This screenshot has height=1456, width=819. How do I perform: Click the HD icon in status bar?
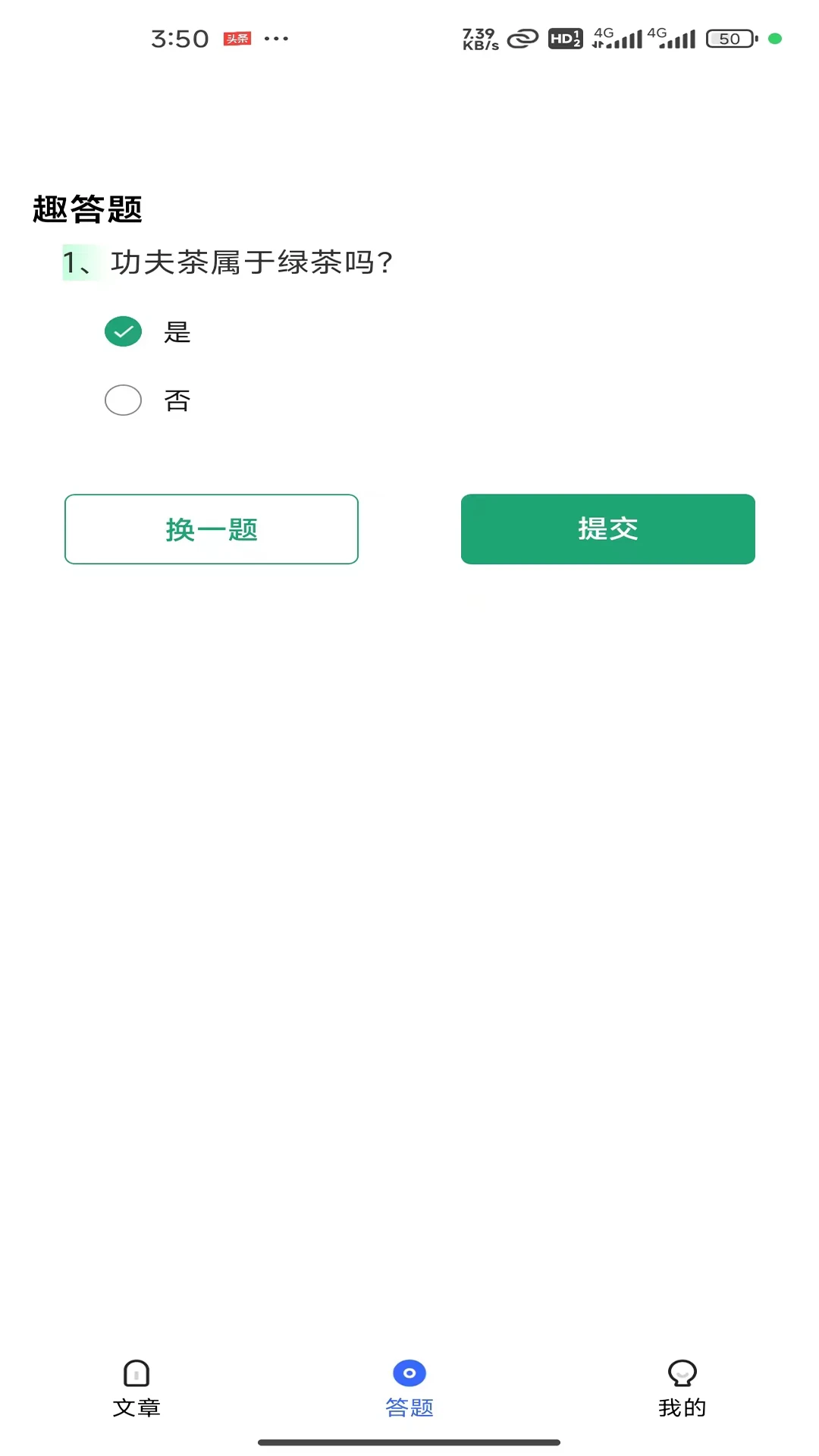(x=564, y=37)
